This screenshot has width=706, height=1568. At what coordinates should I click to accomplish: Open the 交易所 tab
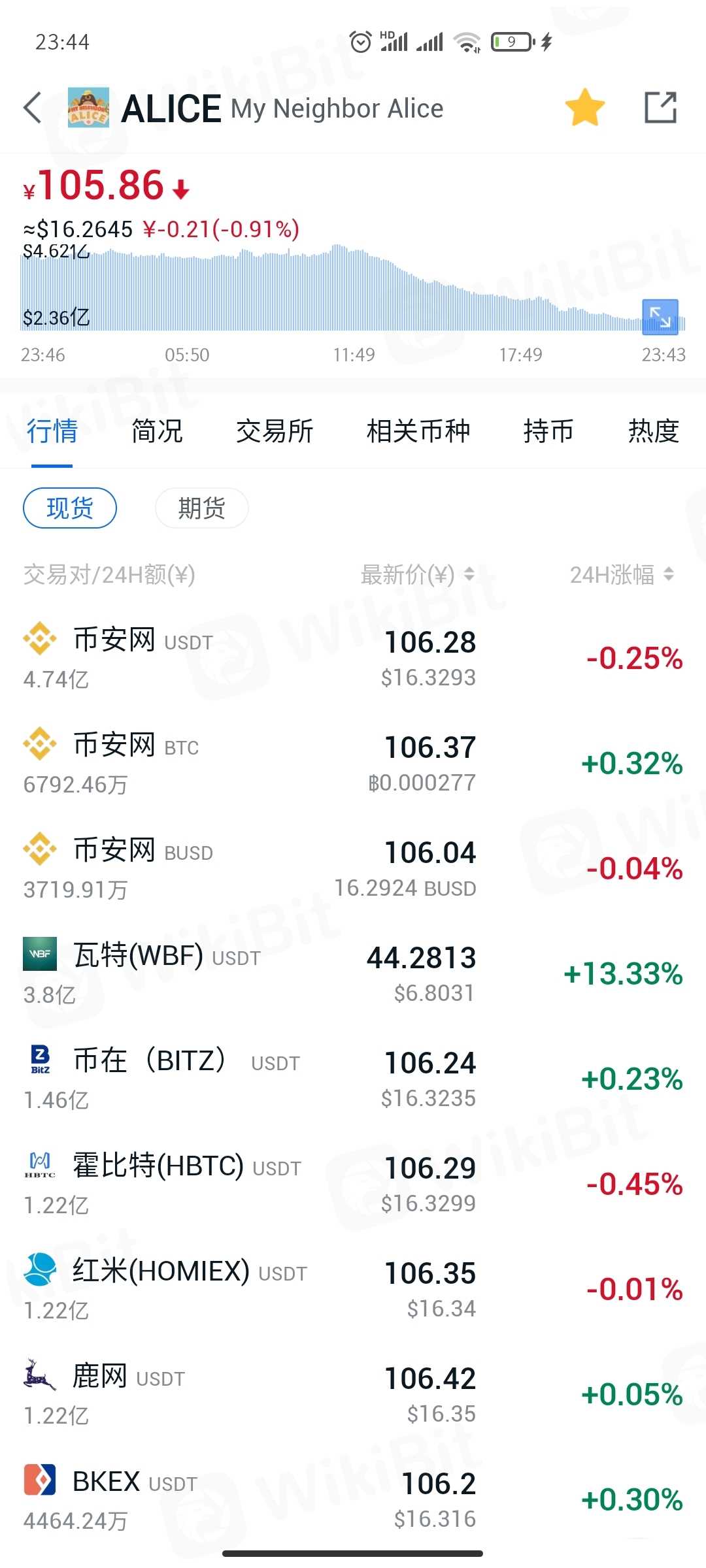click(275, 431)
